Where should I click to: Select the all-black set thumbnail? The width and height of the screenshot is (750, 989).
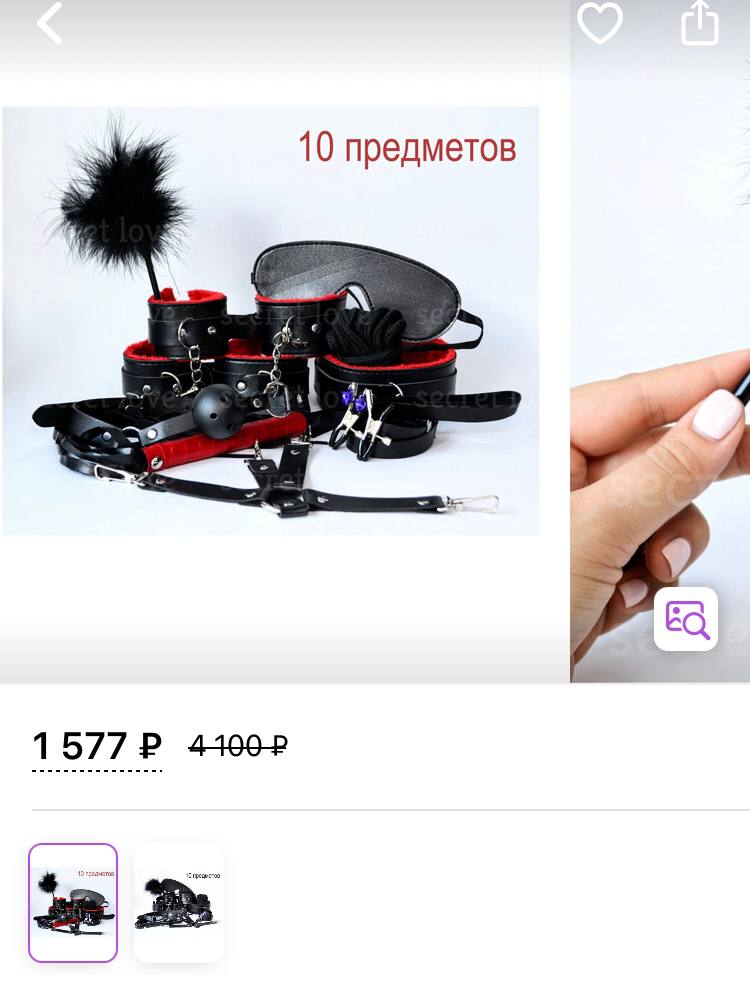[x=179, y=903]
